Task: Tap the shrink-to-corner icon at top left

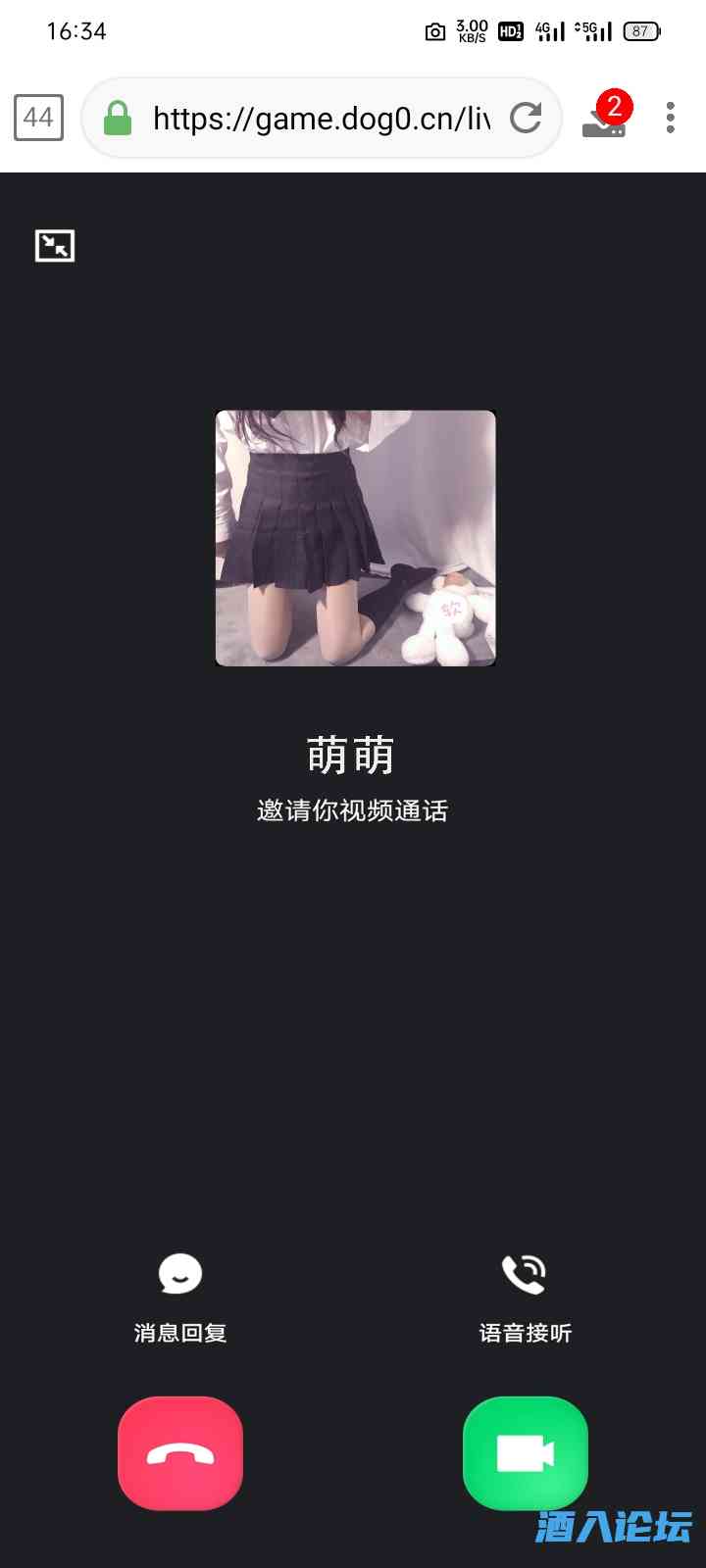Action: [54, 245]
